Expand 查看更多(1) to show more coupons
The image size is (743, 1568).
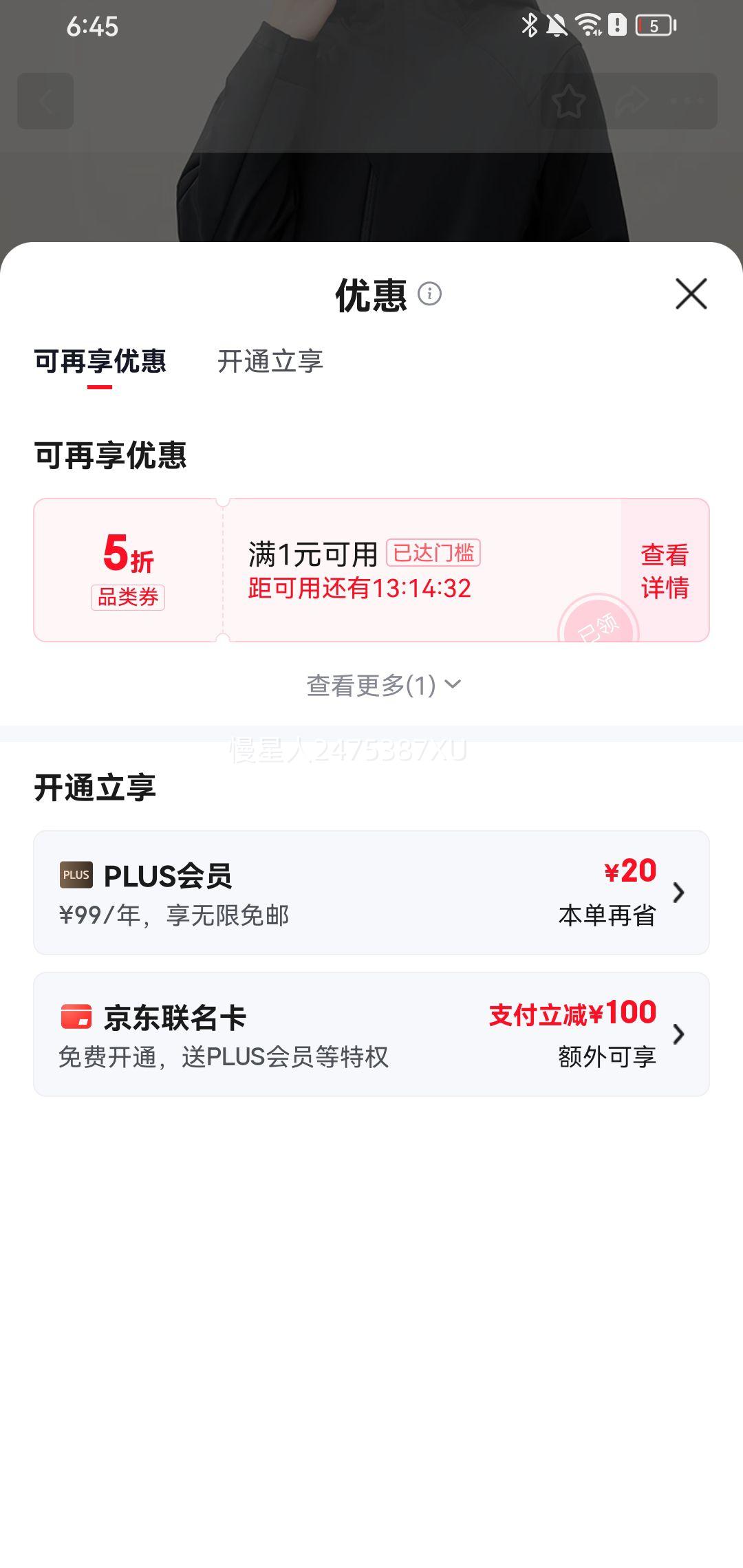[382, 683]
